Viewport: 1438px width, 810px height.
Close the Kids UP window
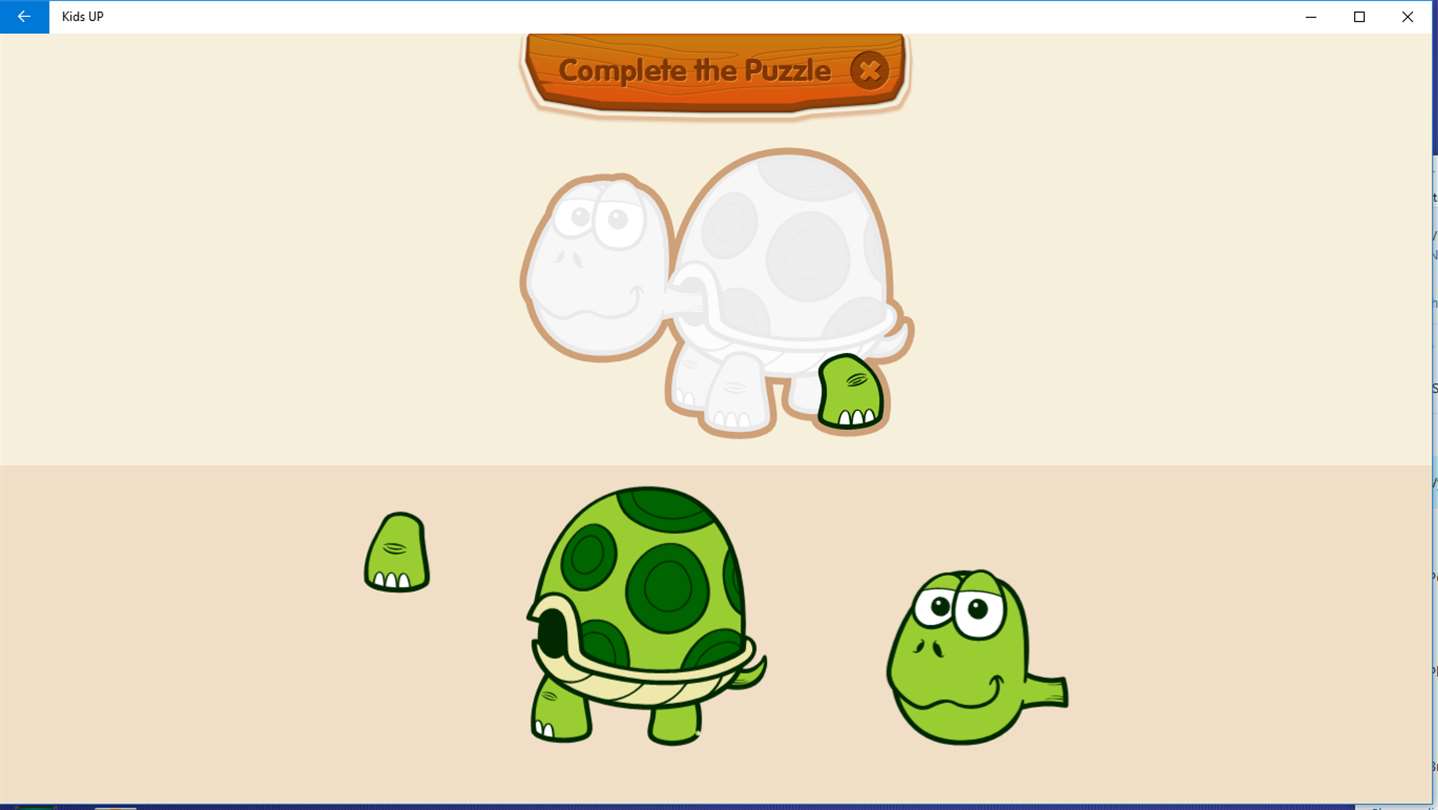(x=1407, y=17)
